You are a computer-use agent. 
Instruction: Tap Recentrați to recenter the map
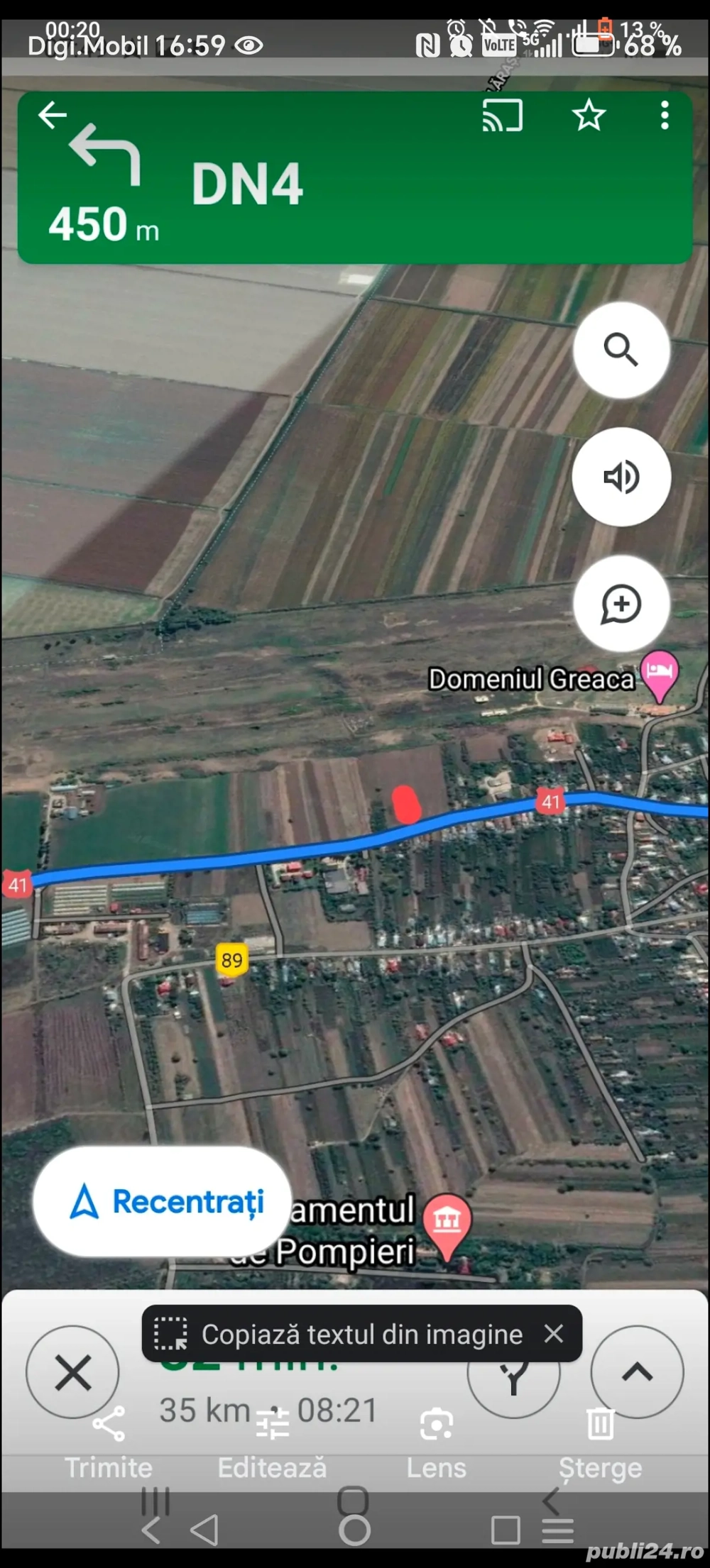point(163,1202)
